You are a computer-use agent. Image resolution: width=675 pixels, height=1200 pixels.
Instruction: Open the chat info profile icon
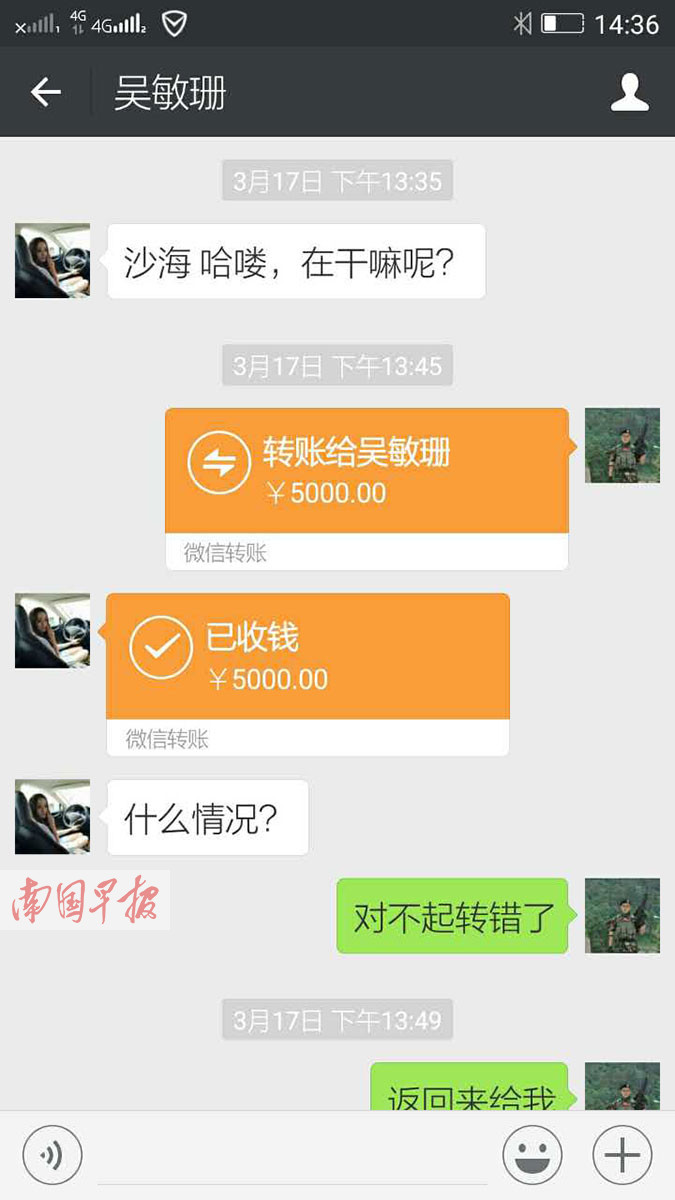point(629,93)
